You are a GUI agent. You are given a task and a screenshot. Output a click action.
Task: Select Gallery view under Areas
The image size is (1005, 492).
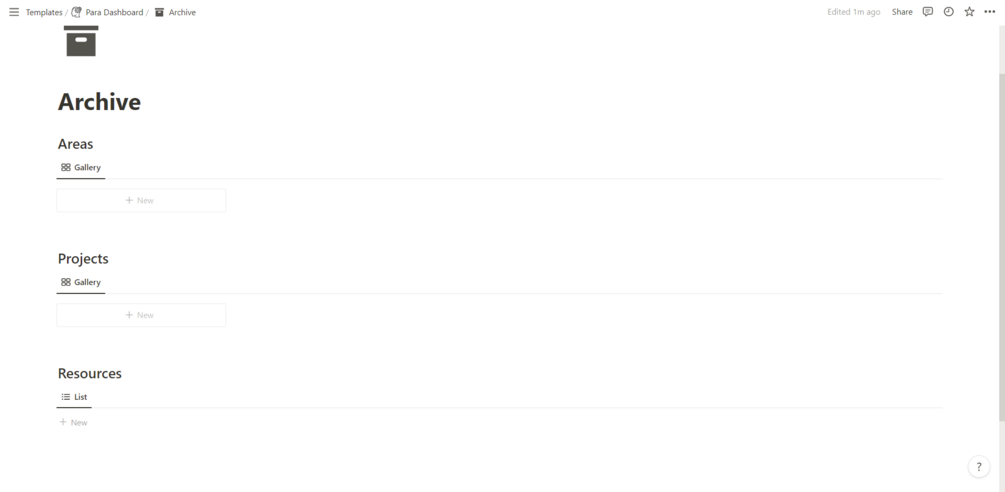click(x=81, y=168)
